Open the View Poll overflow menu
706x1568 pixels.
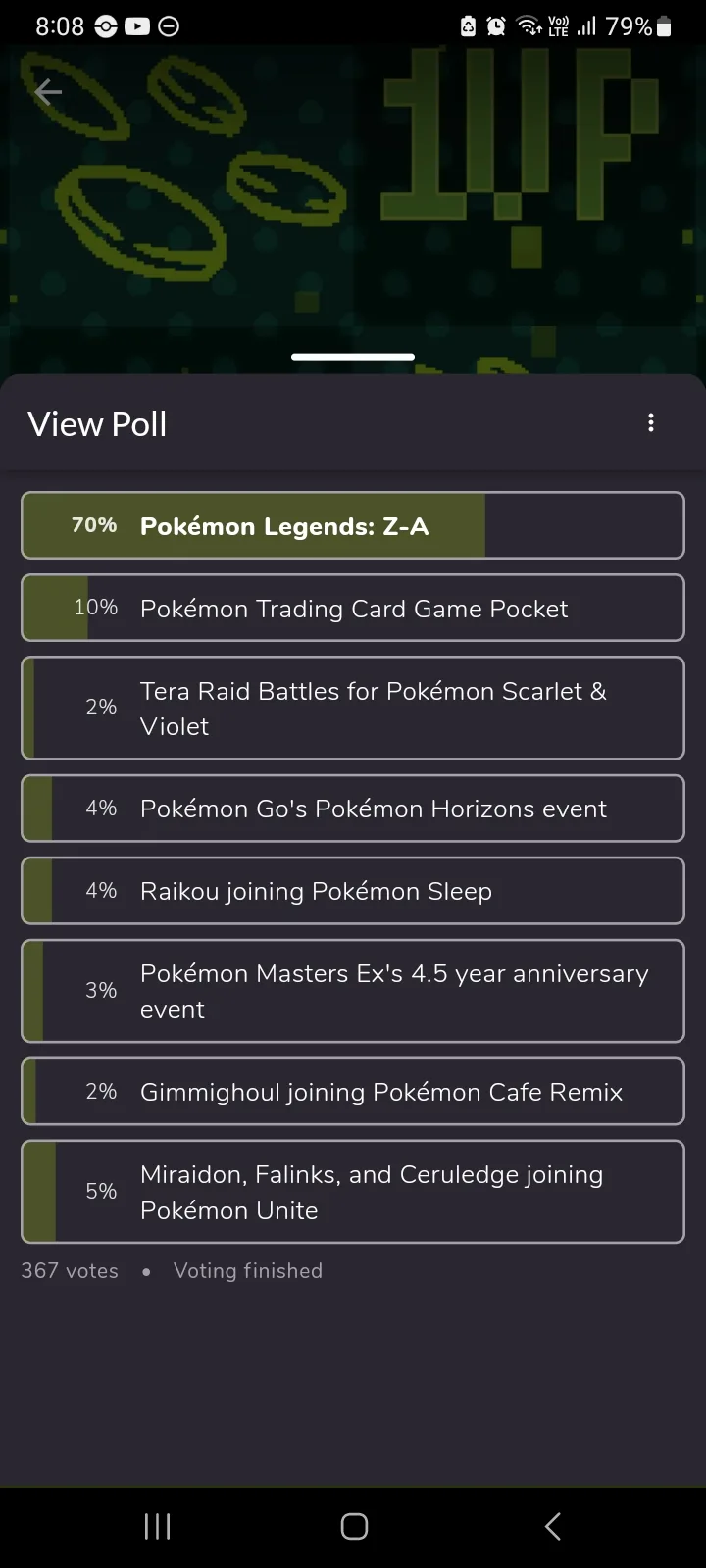pos(651,422)
